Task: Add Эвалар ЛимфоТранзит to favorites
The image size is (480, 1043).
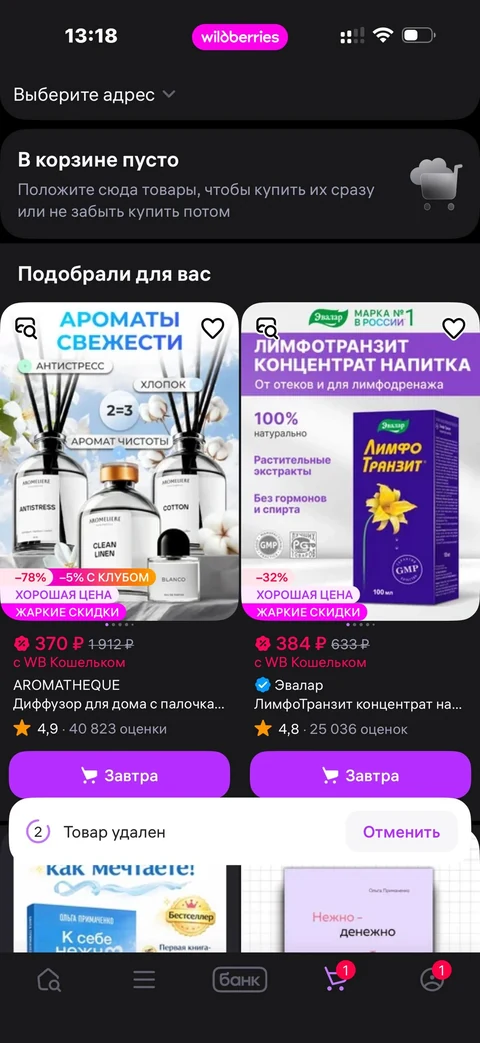Action: (453, 328)
